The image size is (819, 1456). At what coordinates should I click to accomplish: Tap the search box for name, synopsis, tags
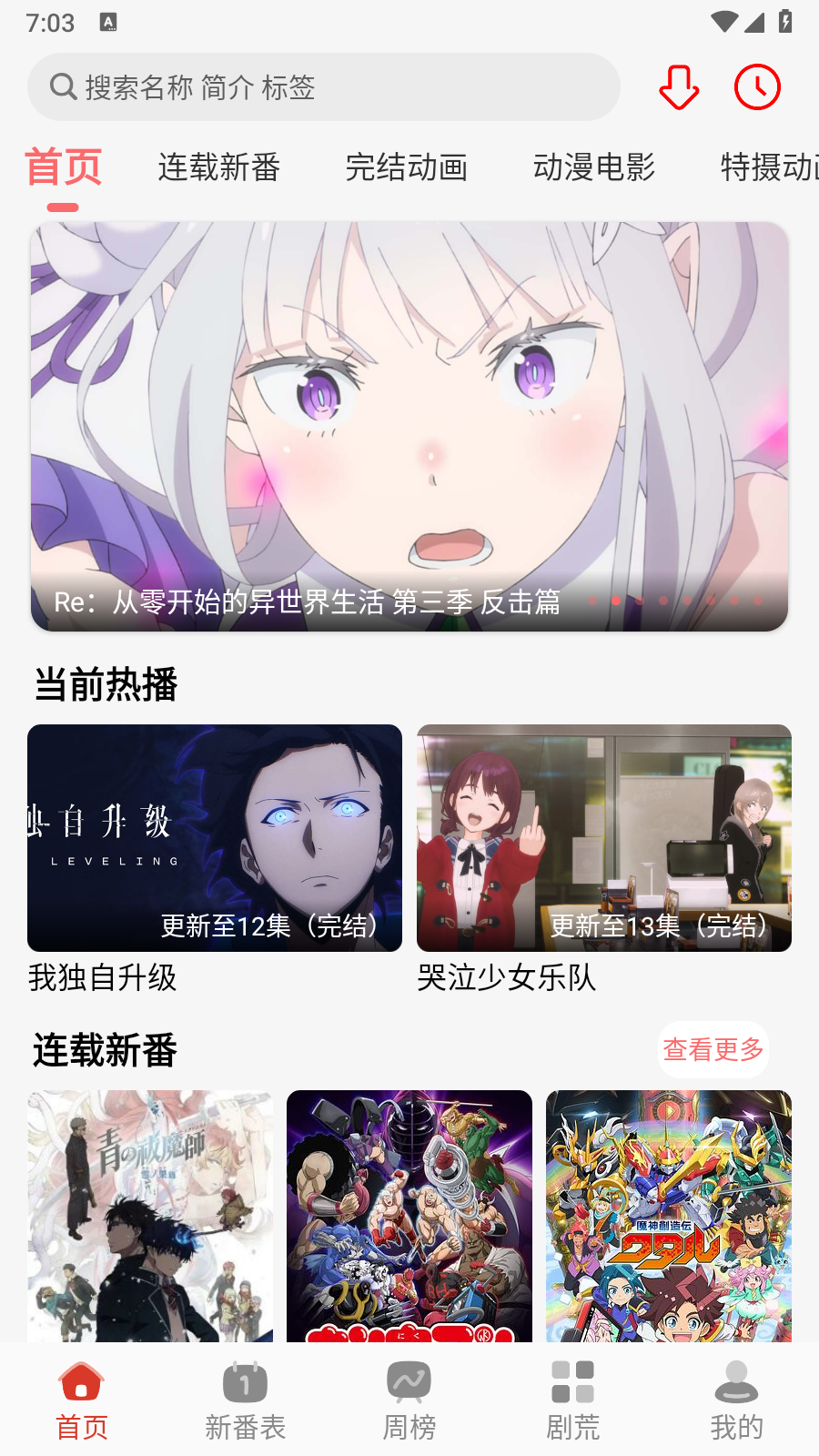coord(323,87)
